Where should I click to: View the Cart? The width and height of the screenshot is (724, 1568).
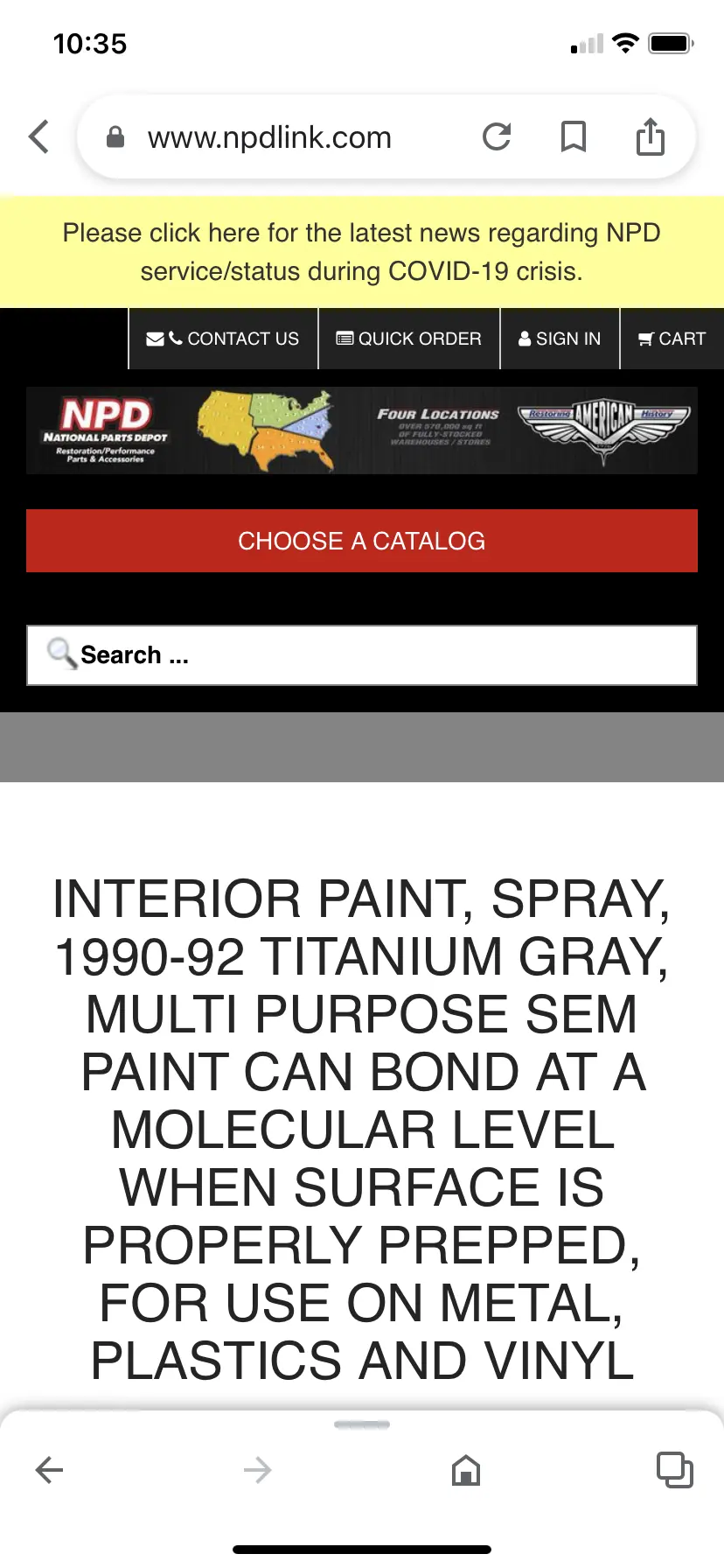(x=672, y=339)
